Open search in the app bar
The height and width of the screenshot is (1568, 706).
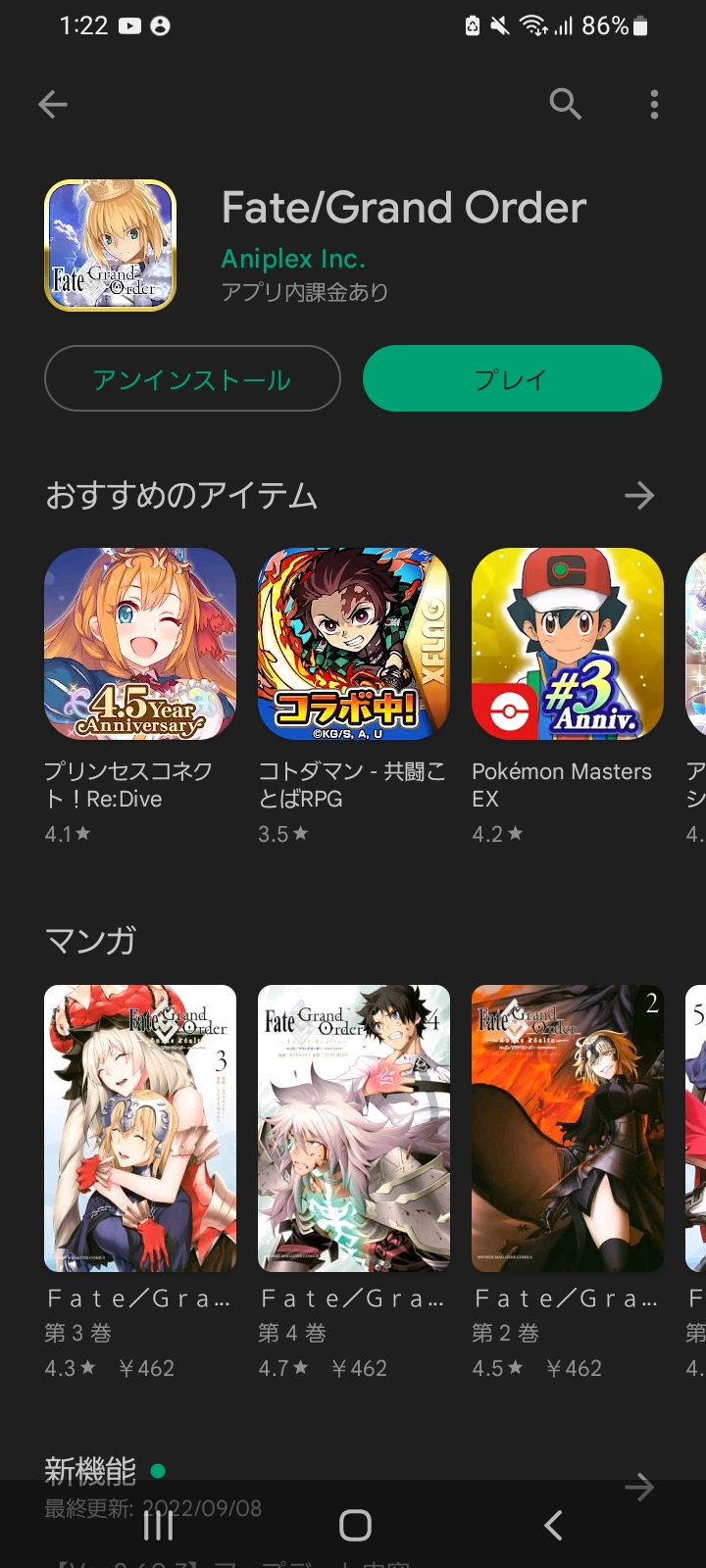[x=566, y=104]
